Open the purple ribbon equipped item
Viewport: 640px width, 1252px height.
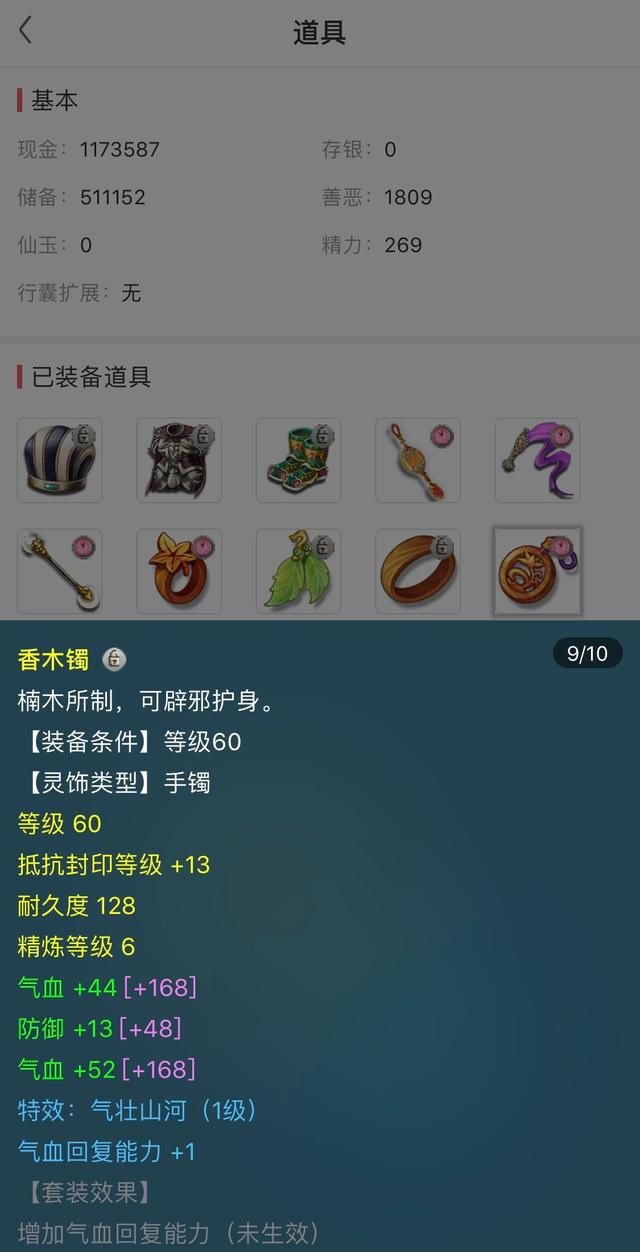(x=537, y=460)
